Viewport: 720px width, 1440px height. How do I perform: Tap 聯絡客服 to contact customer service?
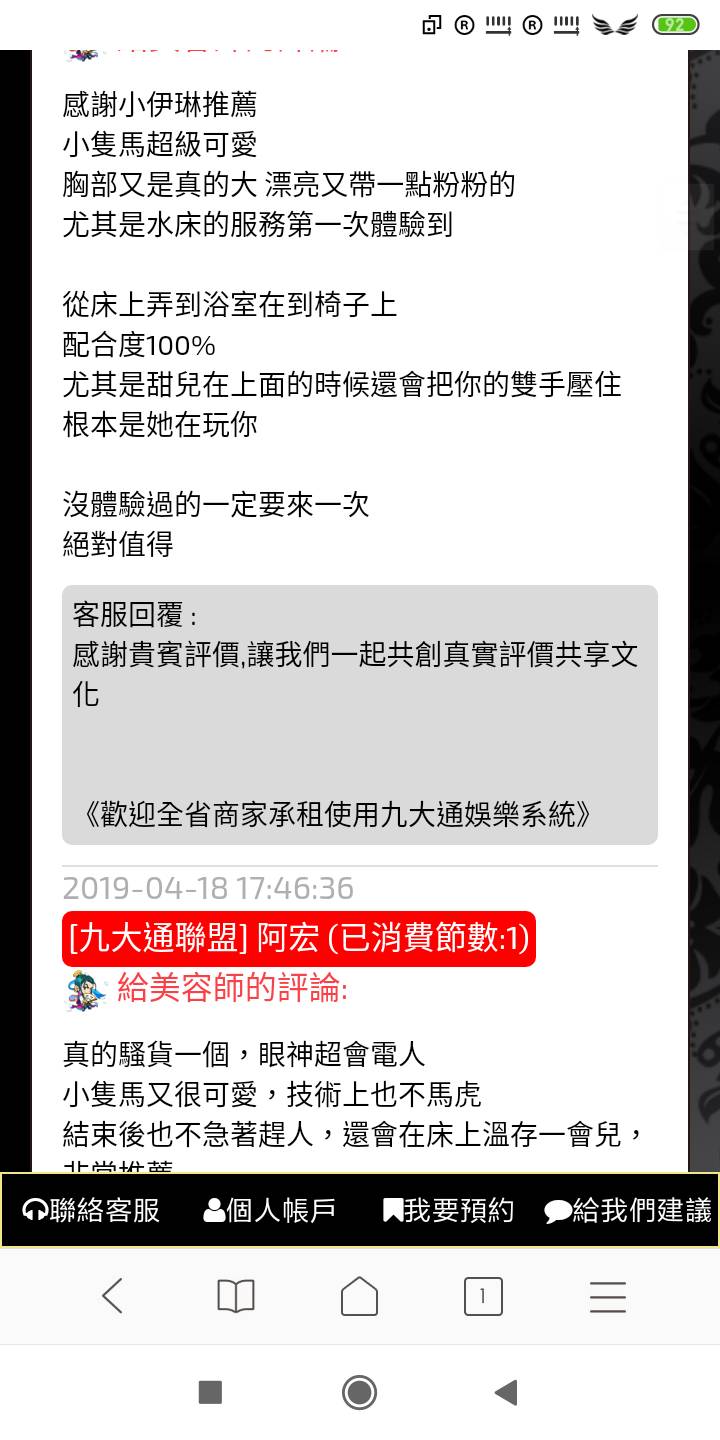pos(91,1210)
